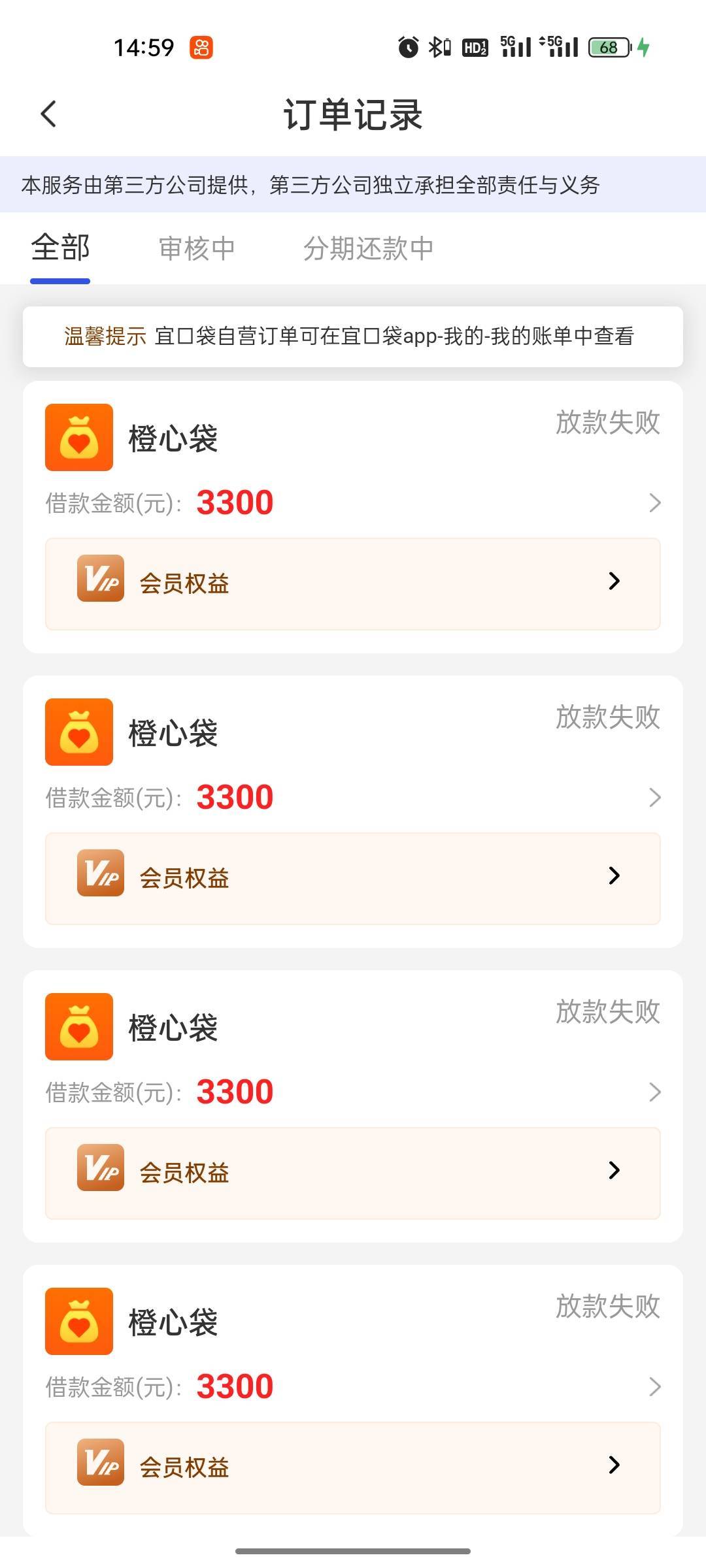The width and height of the screenshot is (706, 1568).
Task: Go back from the 订单记录 page
Action: (x=49, y=114)
